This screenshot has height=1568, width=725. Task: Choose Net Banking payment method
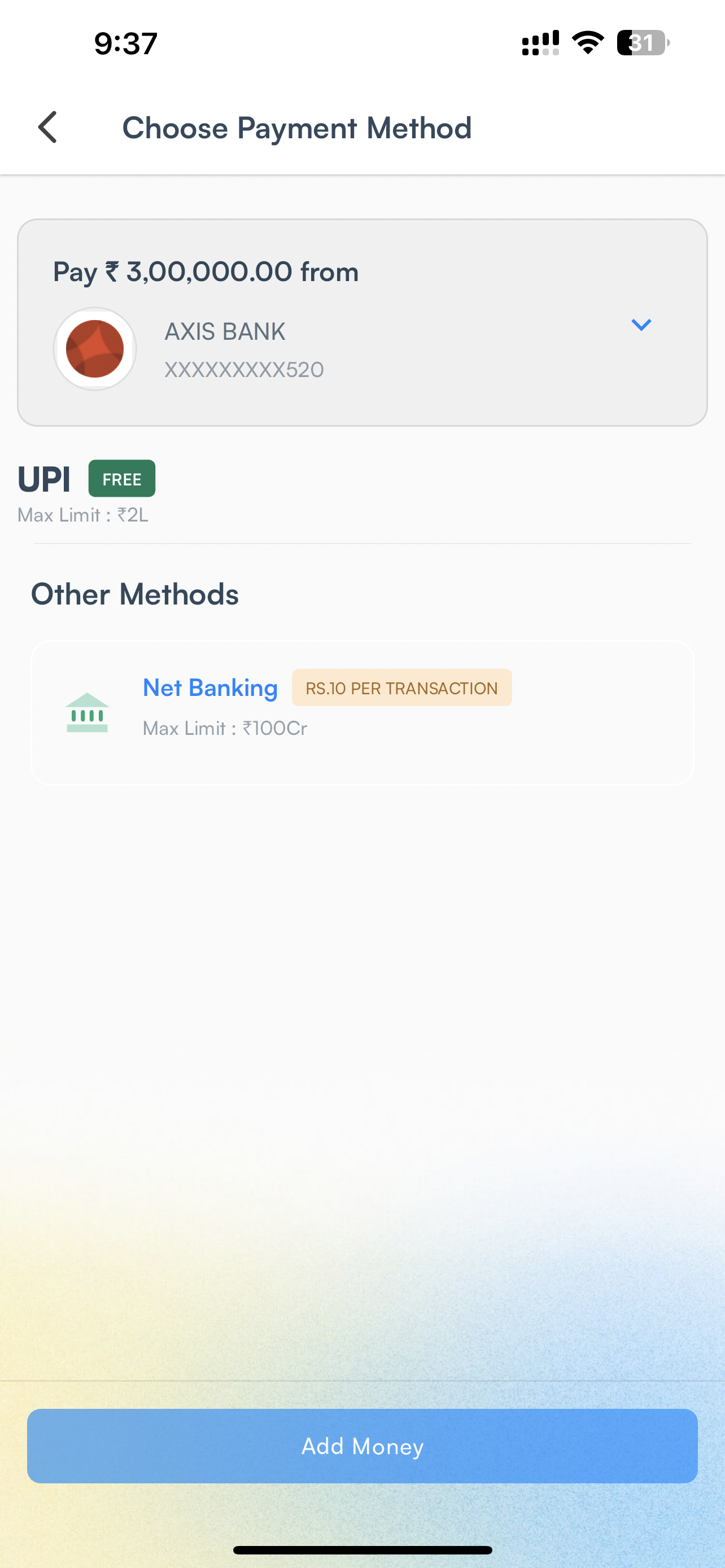point(362,712)
